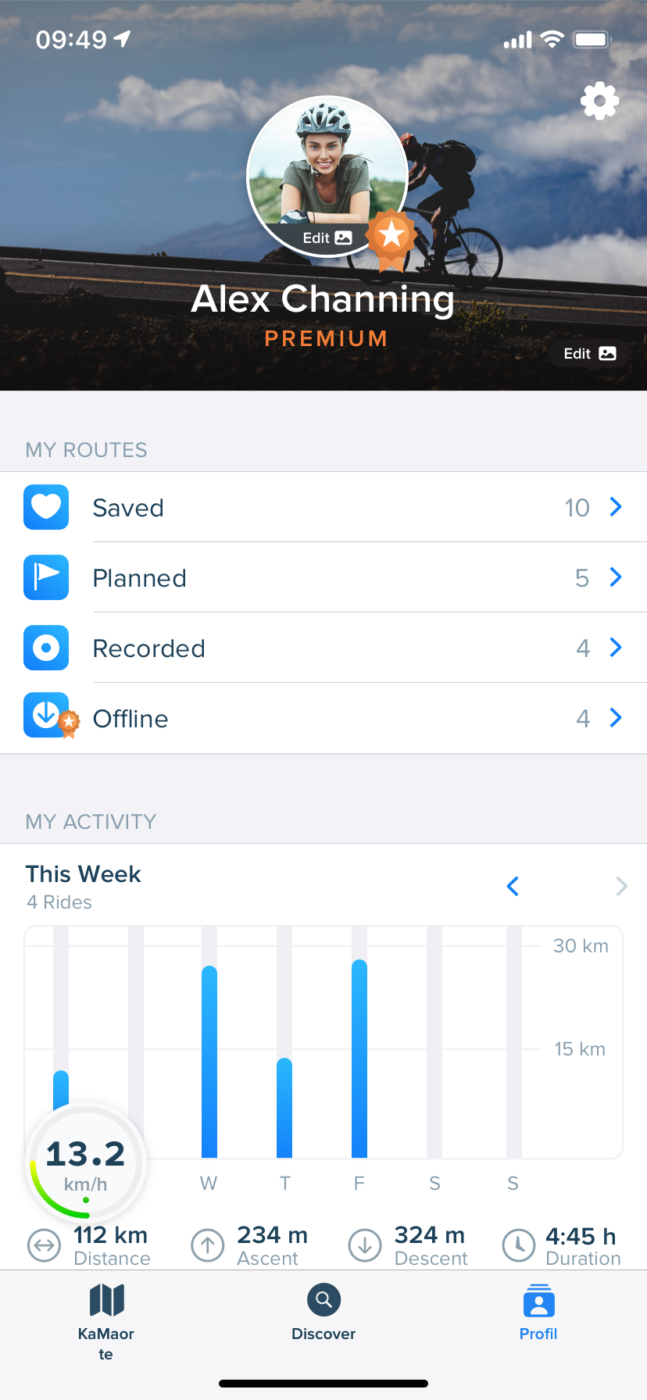Viewport: 647px width, 1400px height.
Task: Switch to the Discover tab
Action: coord(323,1313)
